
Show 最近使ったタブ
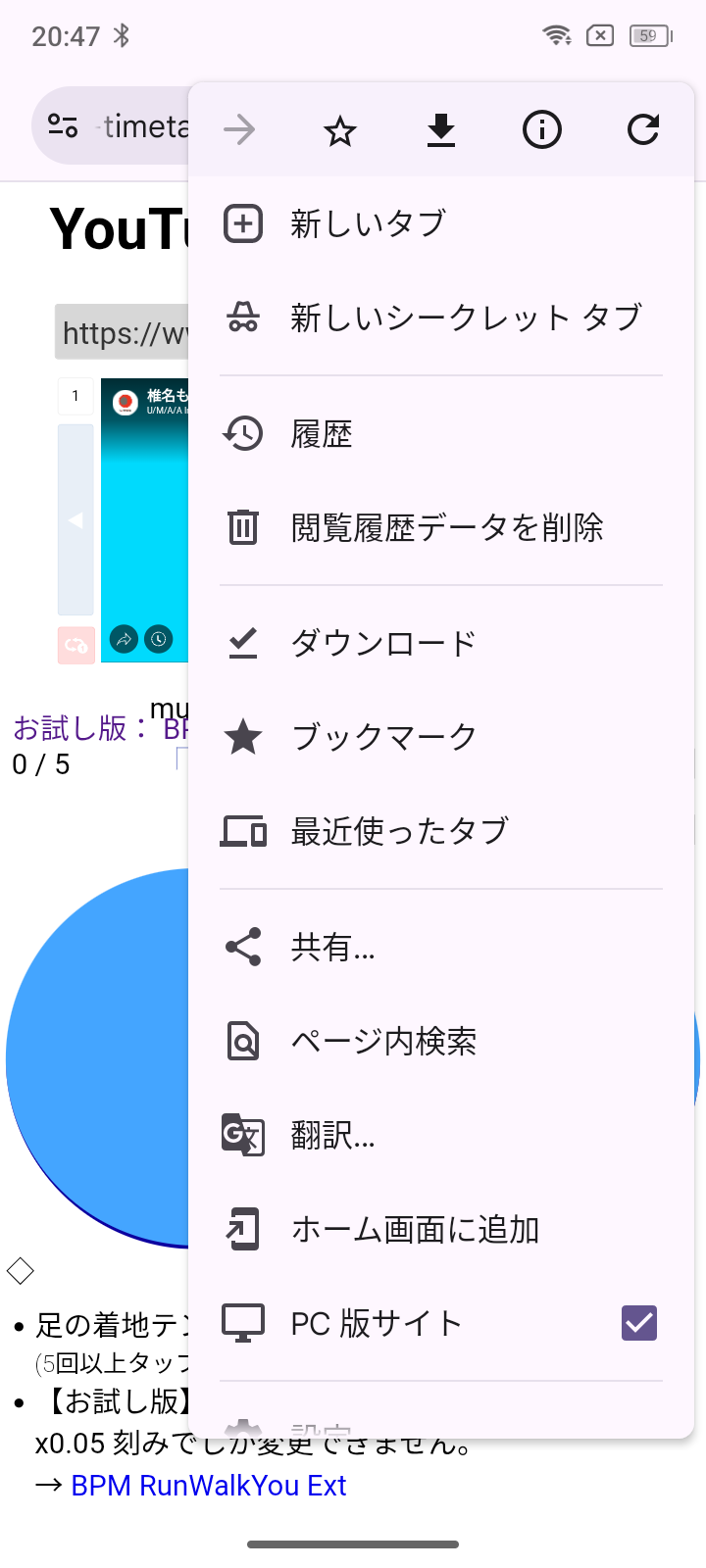pyautogui.click(x=399, y=831)
